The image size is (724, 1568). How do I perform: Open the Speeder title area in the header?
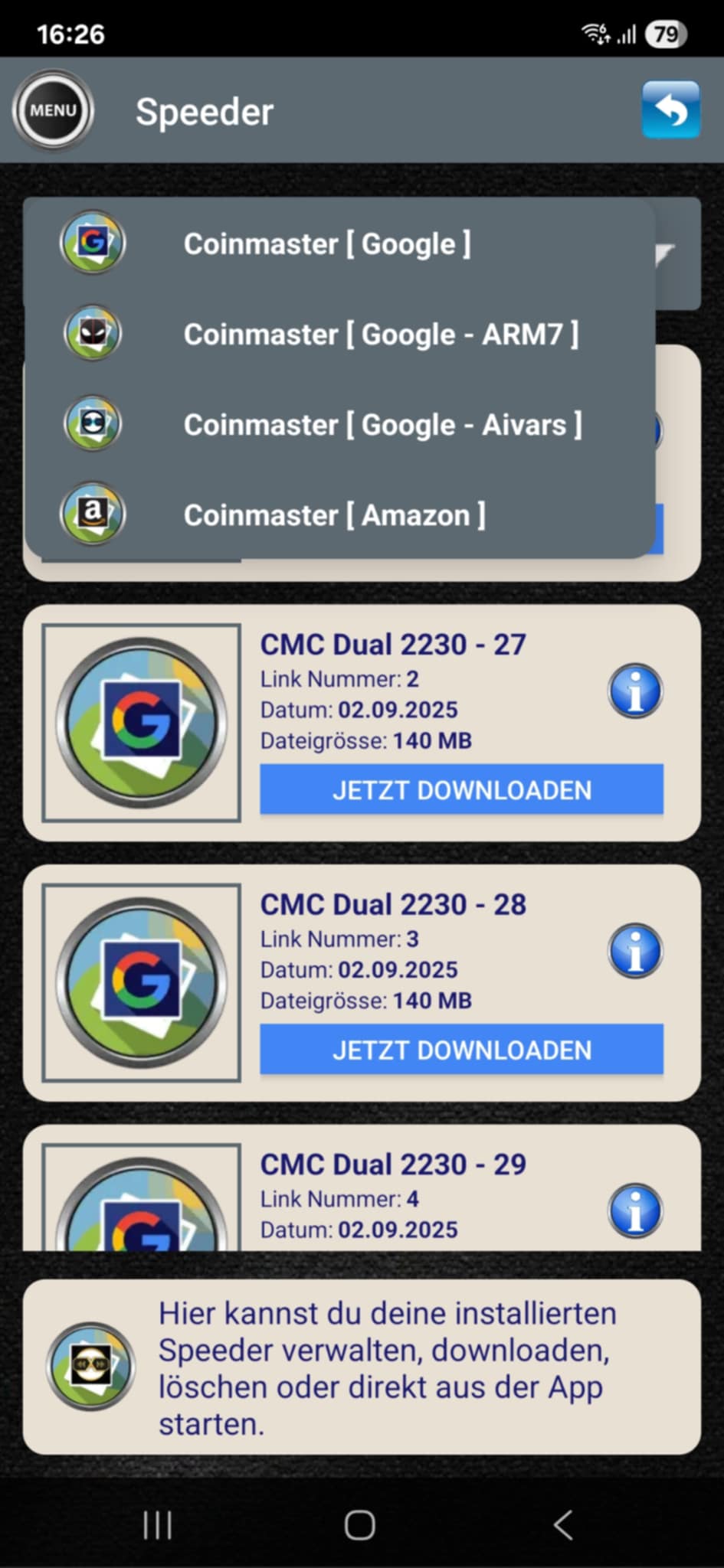pos(205,111)
